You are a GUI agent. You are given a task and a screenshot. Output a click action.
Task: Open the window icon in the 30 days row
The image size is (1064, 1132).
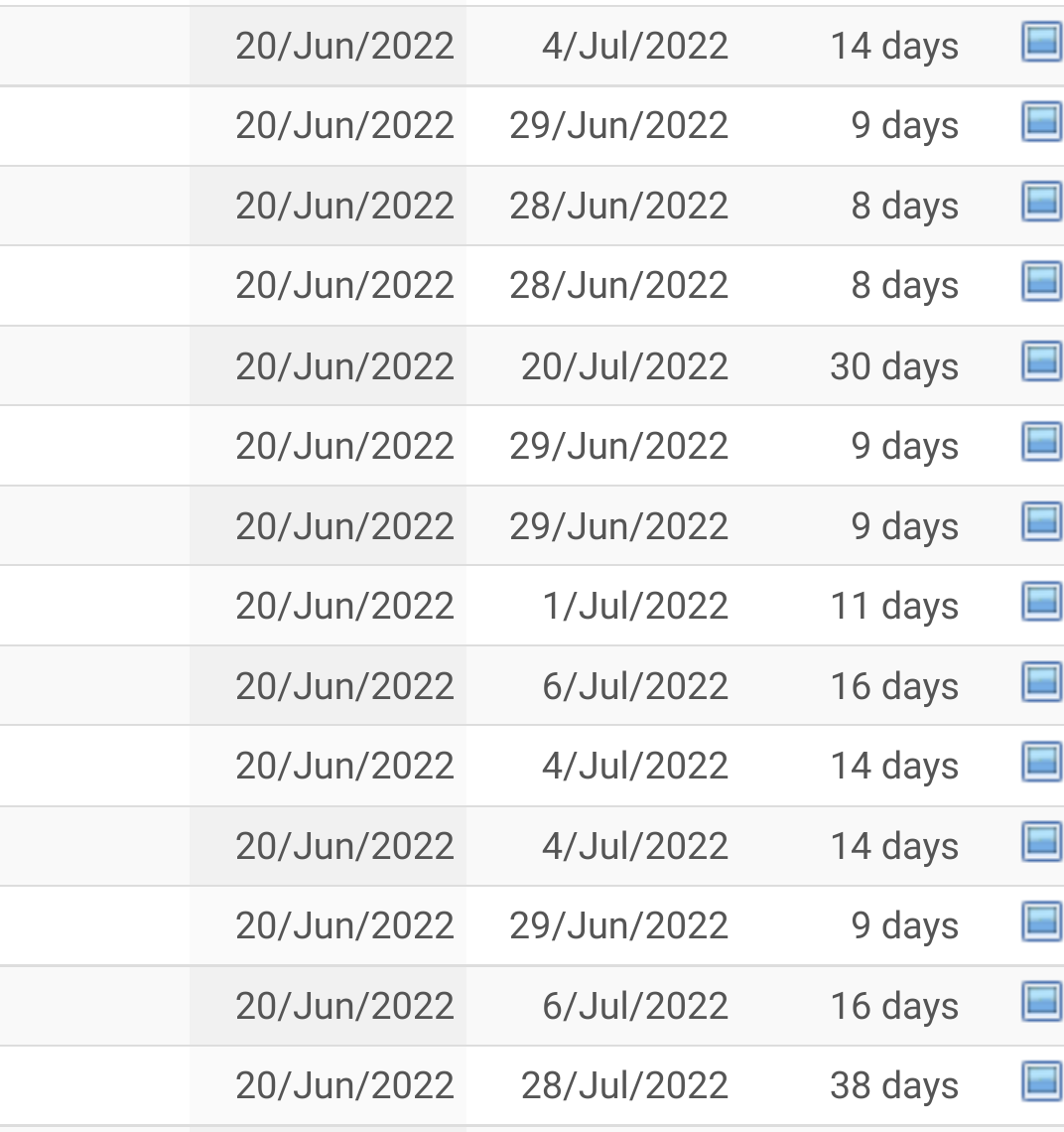pos(1041,363)
